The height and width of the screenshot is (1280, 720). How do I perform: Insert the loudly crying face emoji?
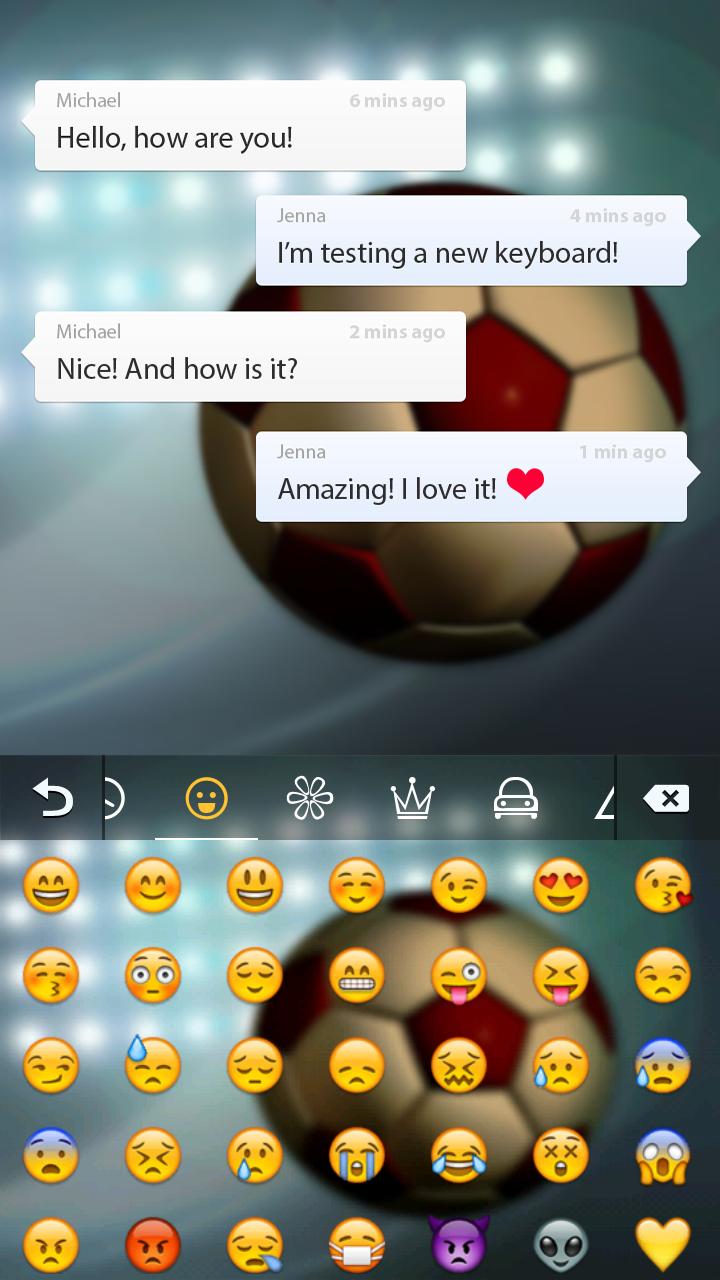click(357, 1156)
